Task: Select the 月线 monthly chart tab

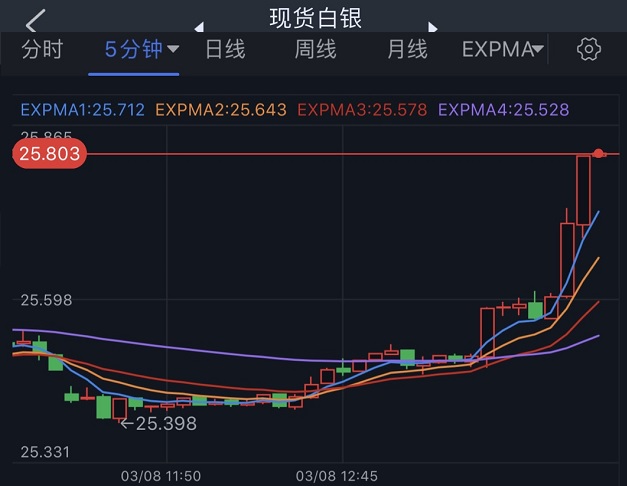Action: coord(407,50)
